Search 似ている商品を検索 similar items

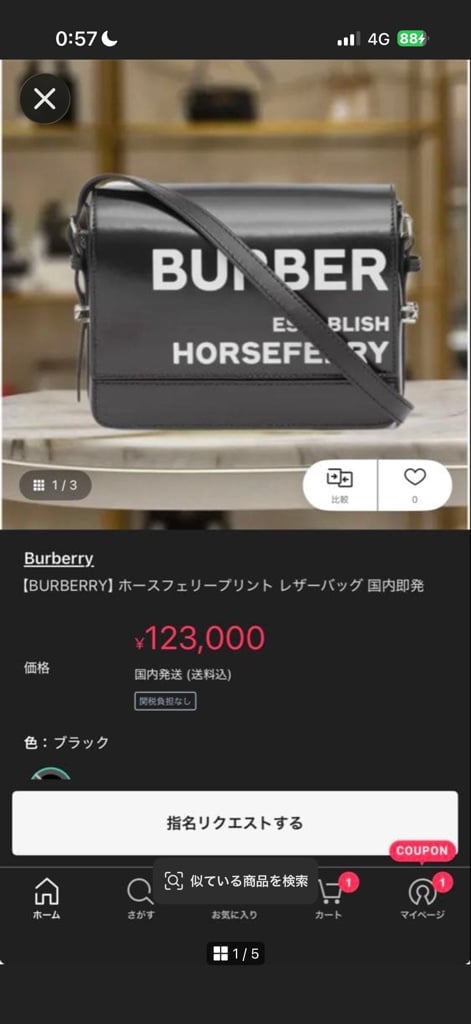[235, 881]
